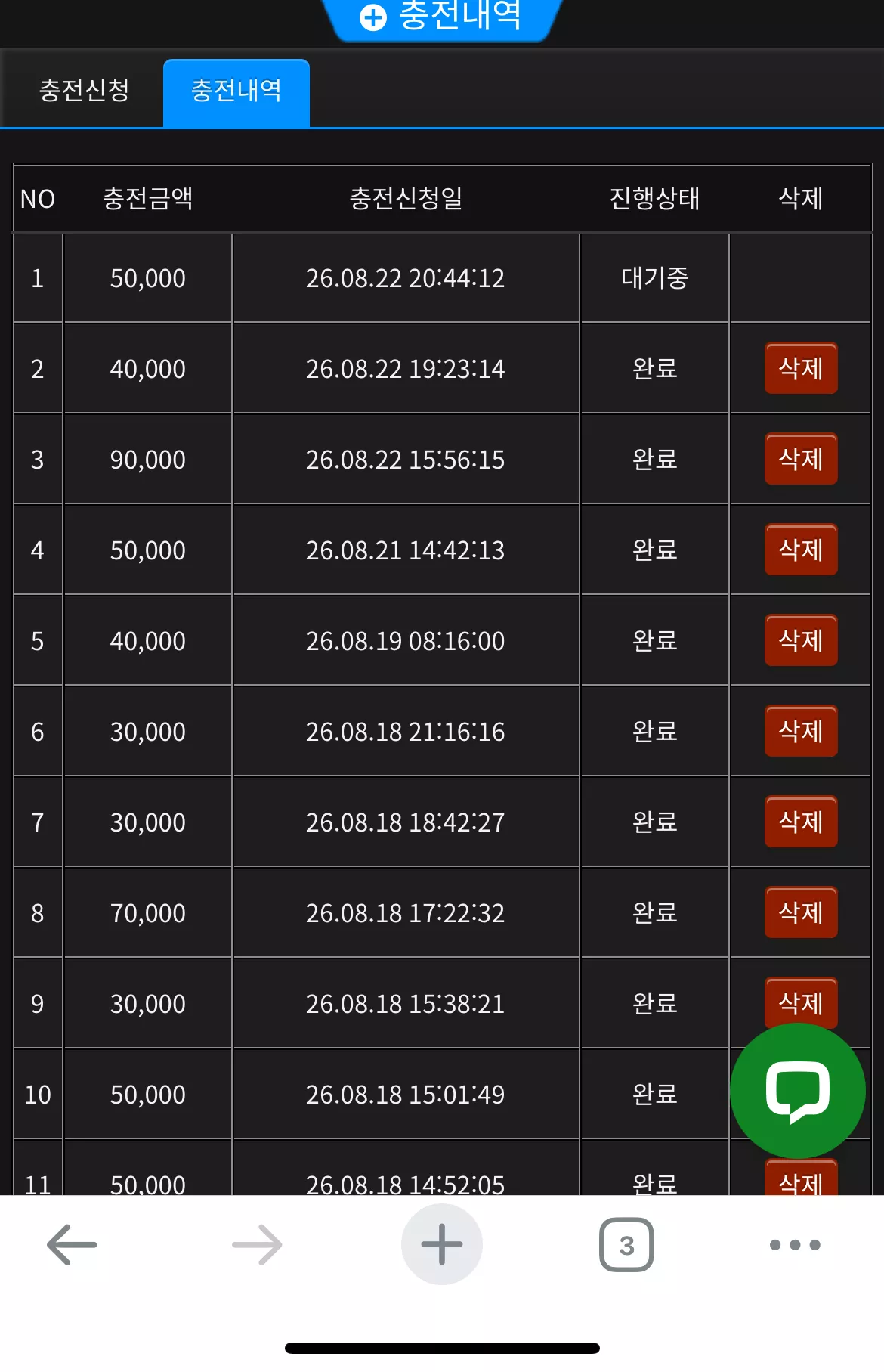Delete the 30,000 entry from 26.08.18 21:16:16
The height and width of the screenshot is (1372, 884).
pyautogui.click(x=801, y=731)
